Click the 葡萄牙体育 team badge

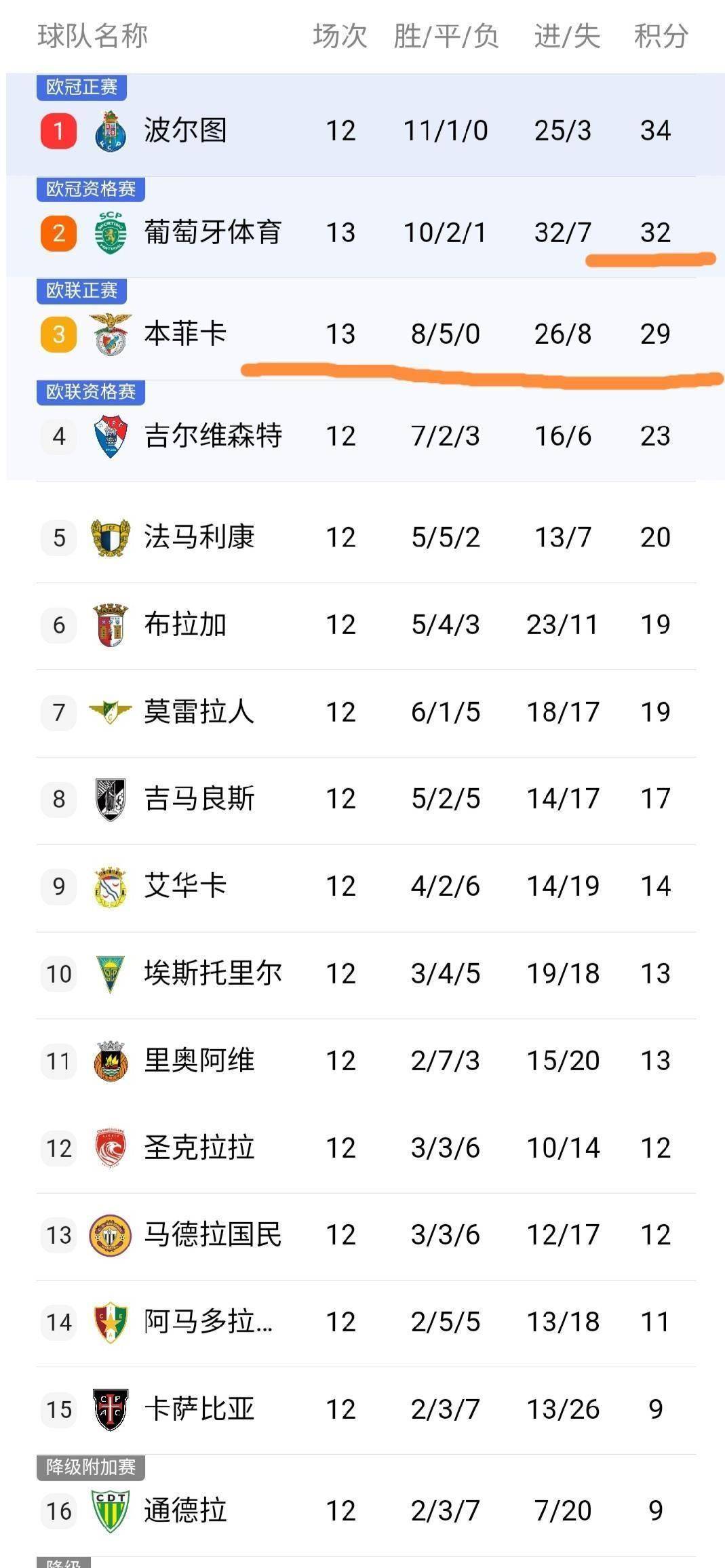tap(111, 232)
